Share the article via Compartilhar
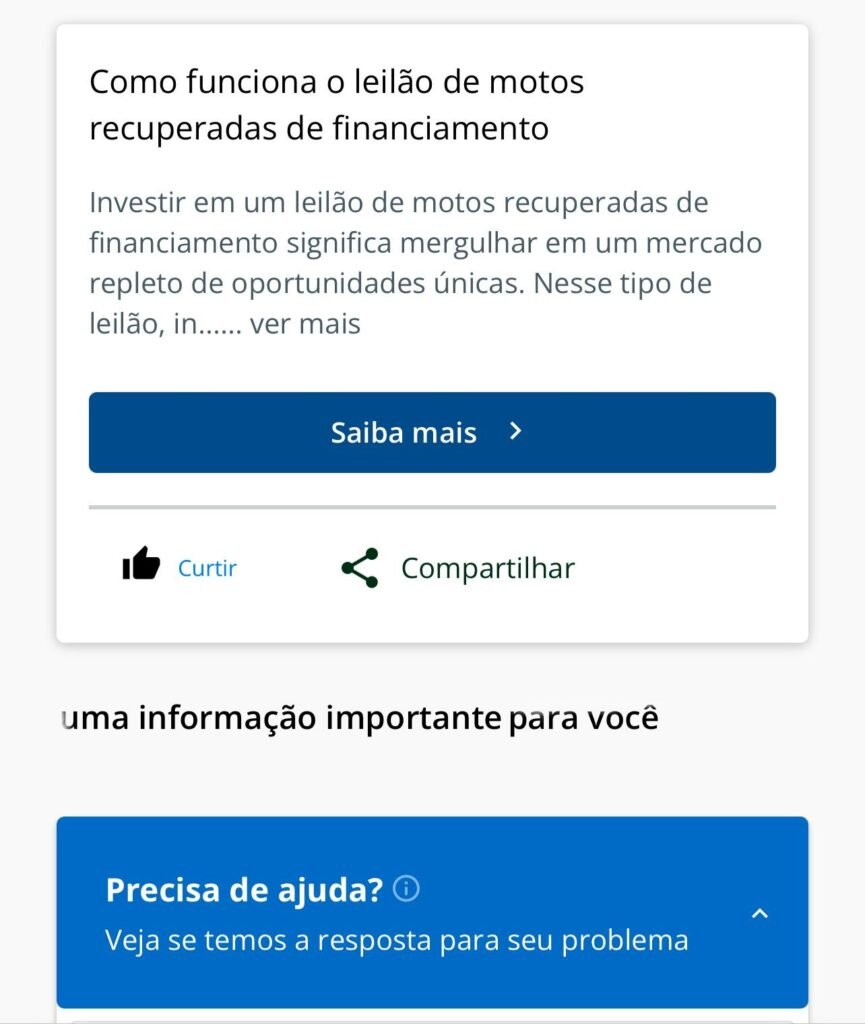Screen dimensions: 865x1024 coord(458,567)
